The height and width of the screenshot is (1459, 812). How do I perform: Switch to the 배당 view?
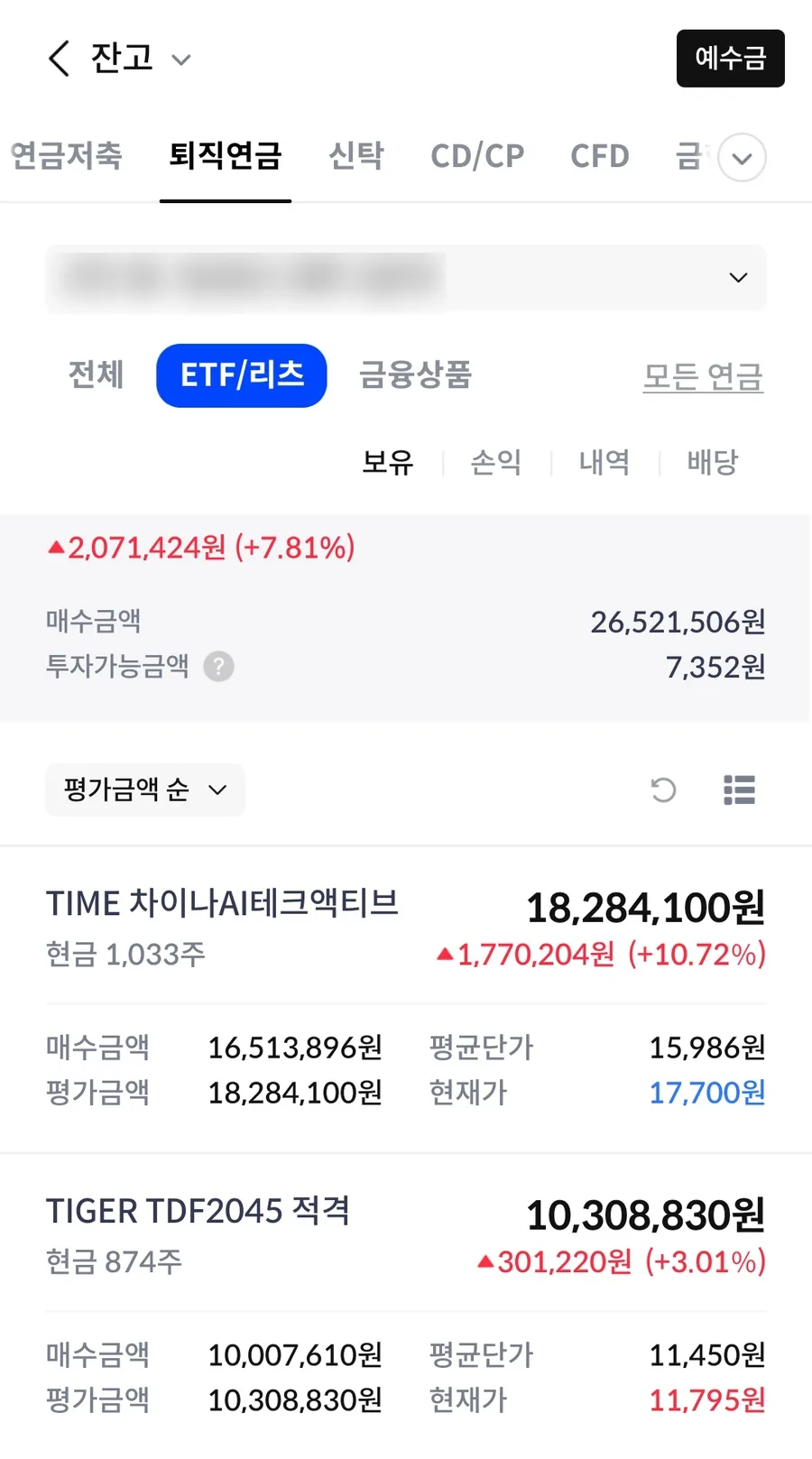click(713, 462)
